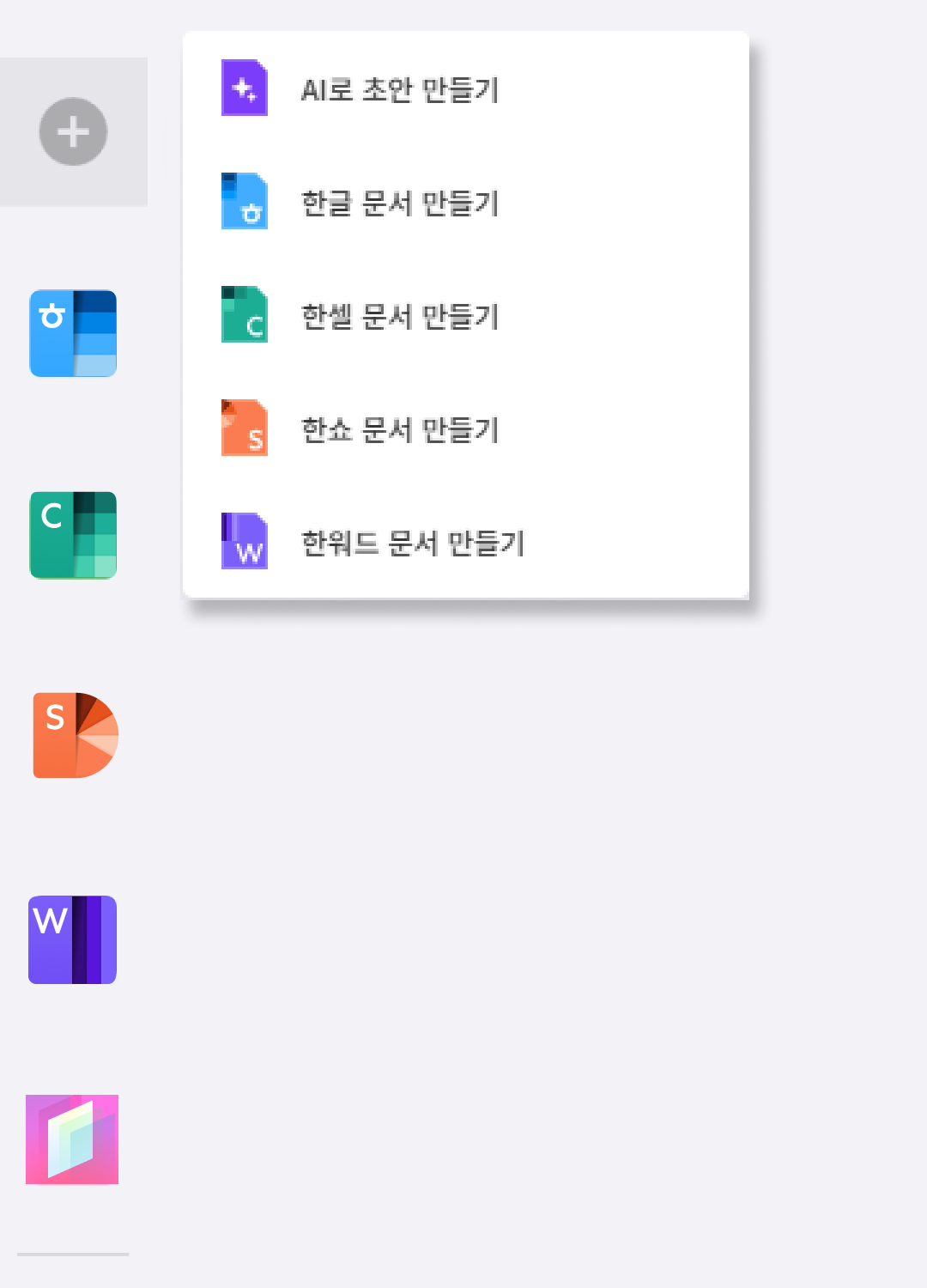Open the pink book icon in sidebar

[x=72, y=1139]
